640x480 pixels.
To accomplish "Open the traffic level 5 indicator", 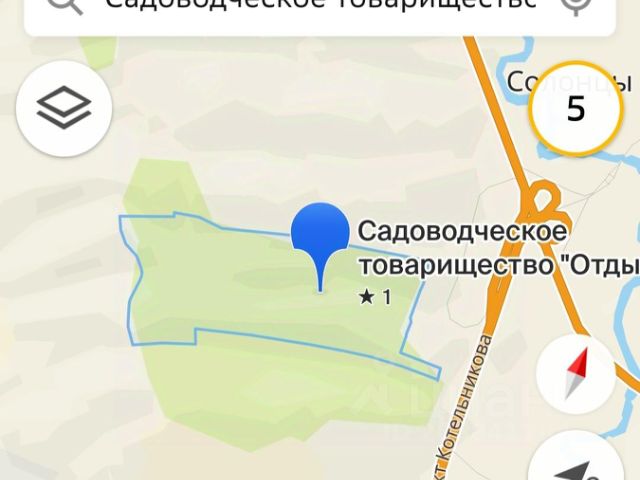I will tap(575, 108).
